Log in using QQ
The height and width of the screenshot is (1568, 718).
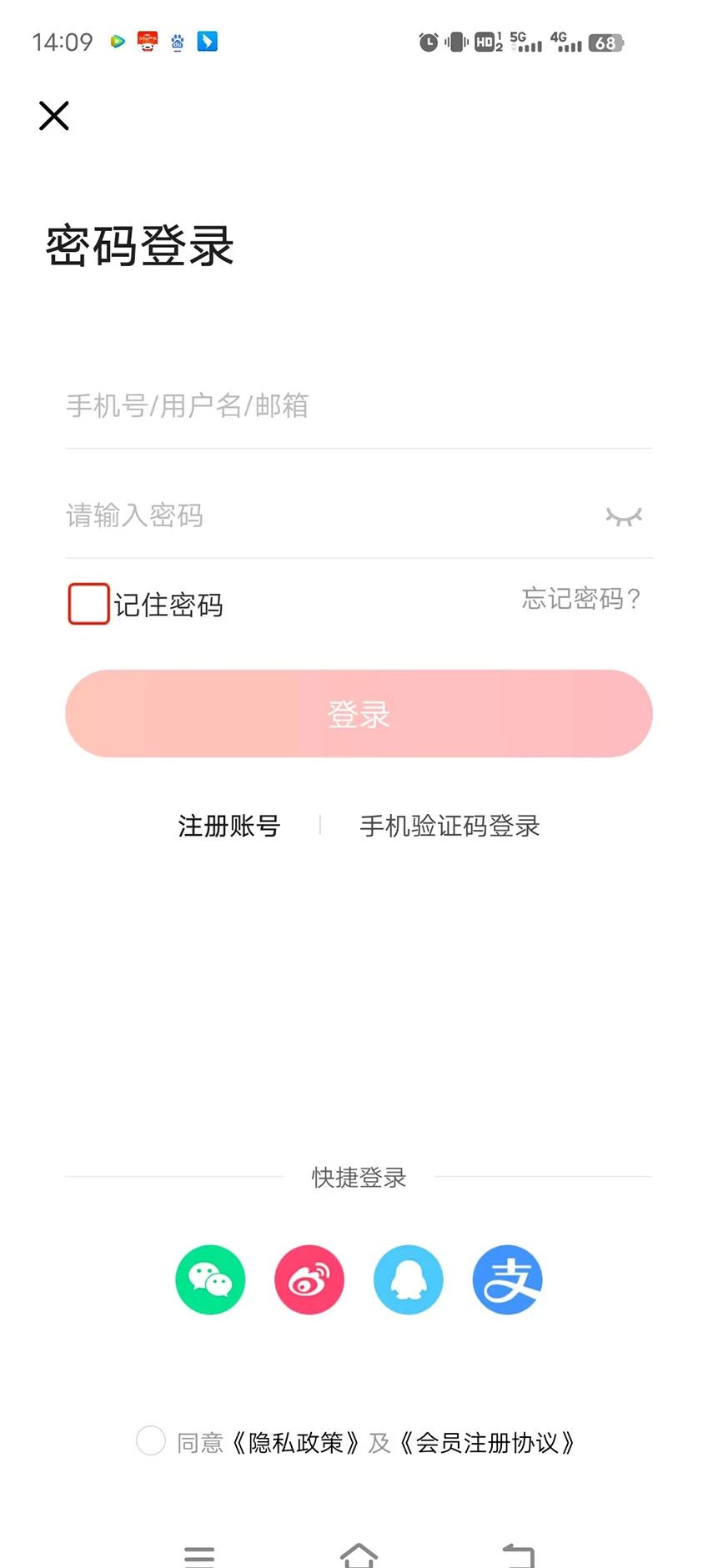pyautogui.click(x=408, y=1280)
